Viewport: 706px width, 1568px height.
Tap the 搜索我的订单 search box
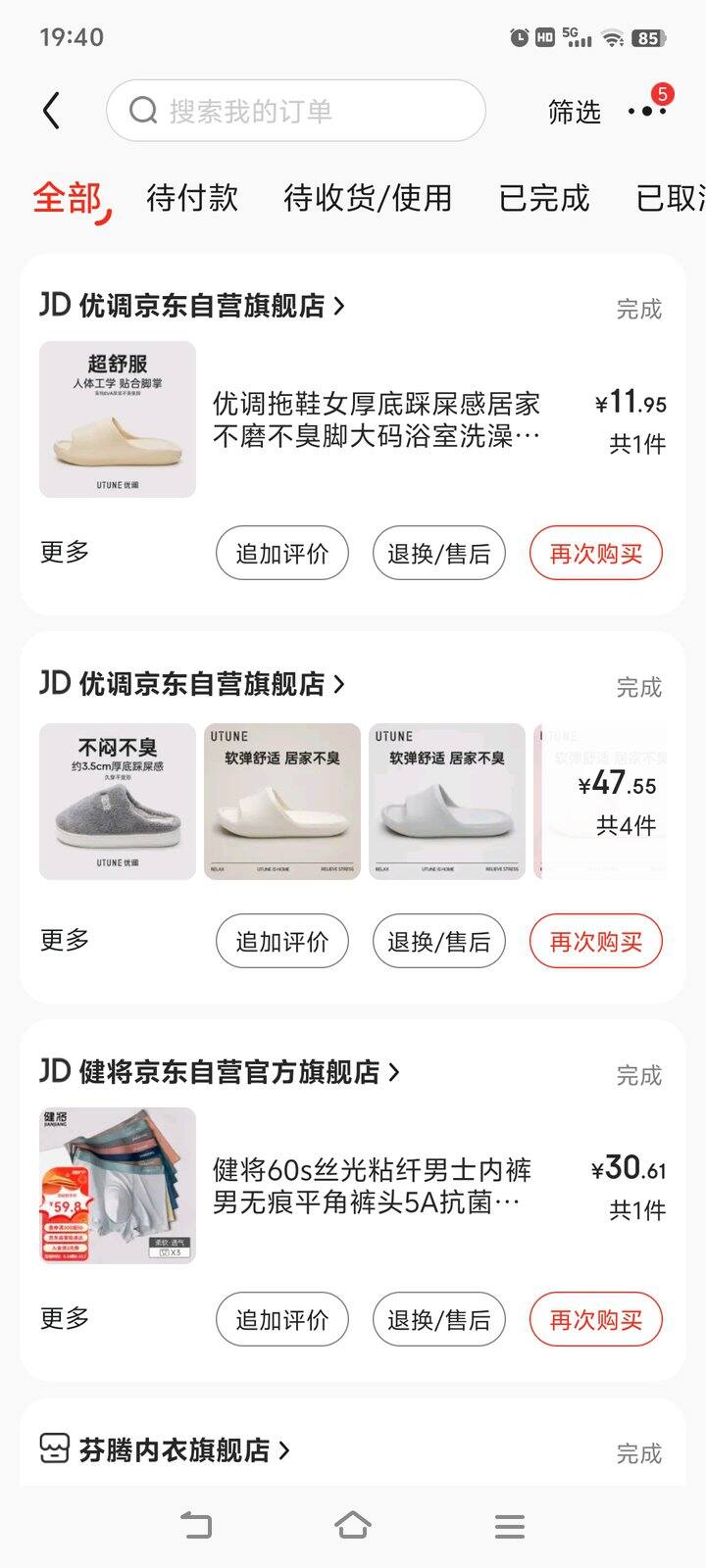(296, 111)
